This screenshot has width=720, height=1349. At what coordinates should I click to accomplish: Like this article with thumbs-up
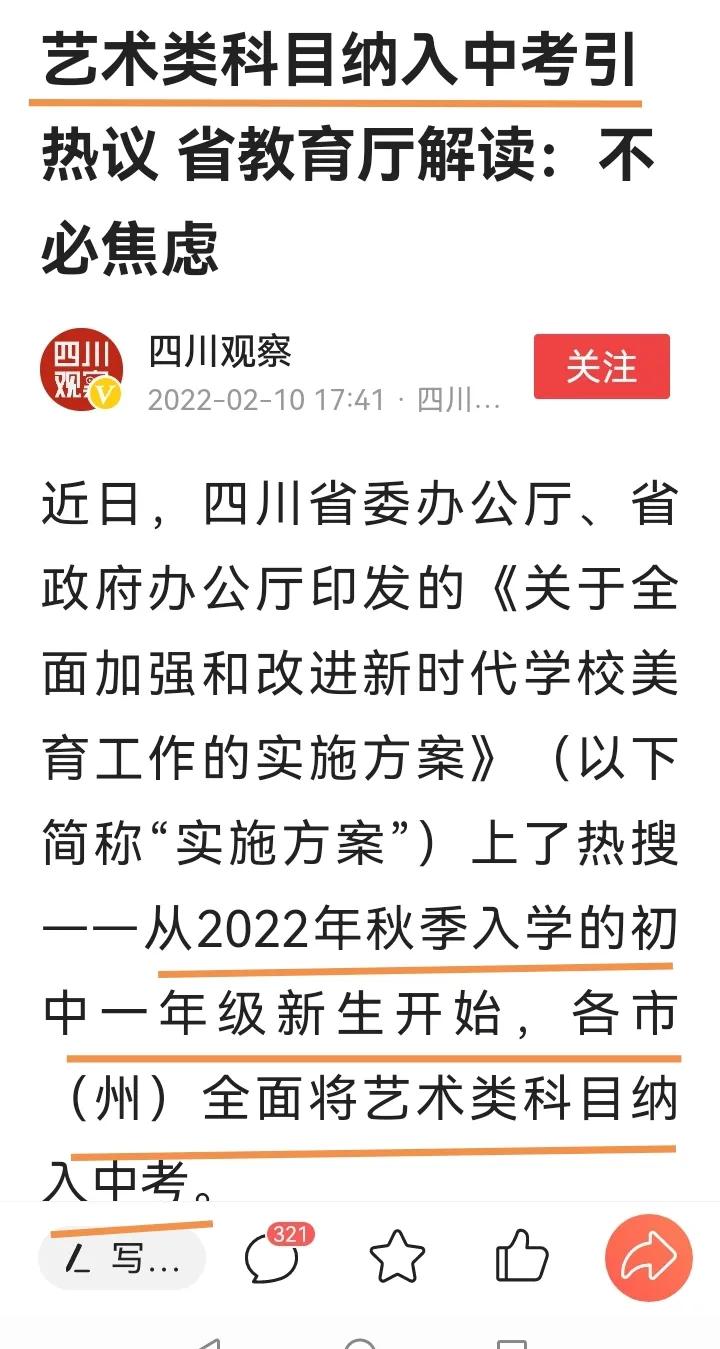tap(523, 1258)
